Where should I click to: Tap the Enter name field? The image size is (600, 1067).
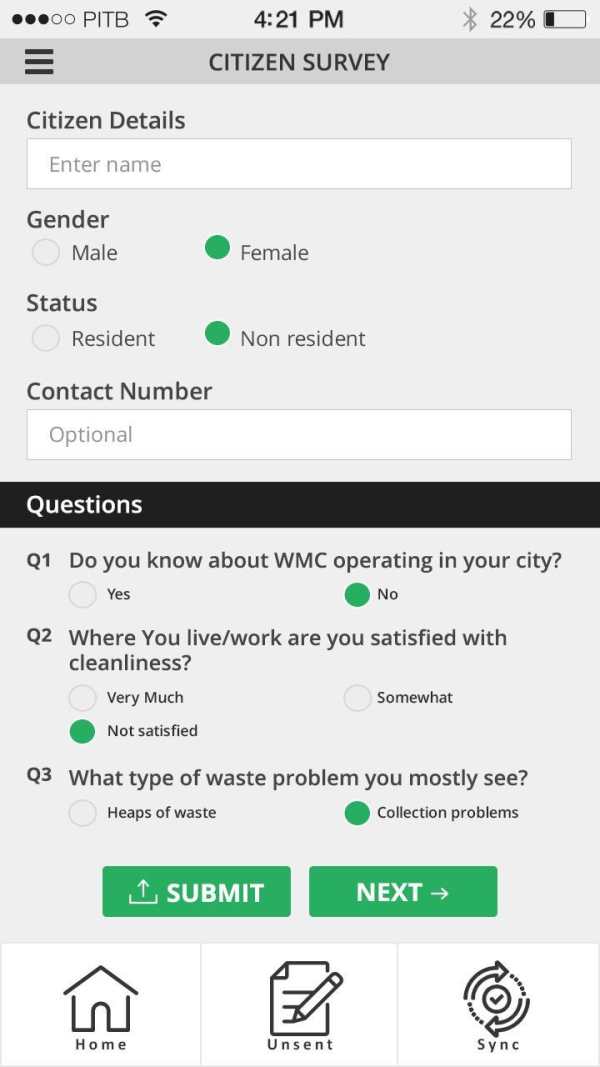point(299,164)
